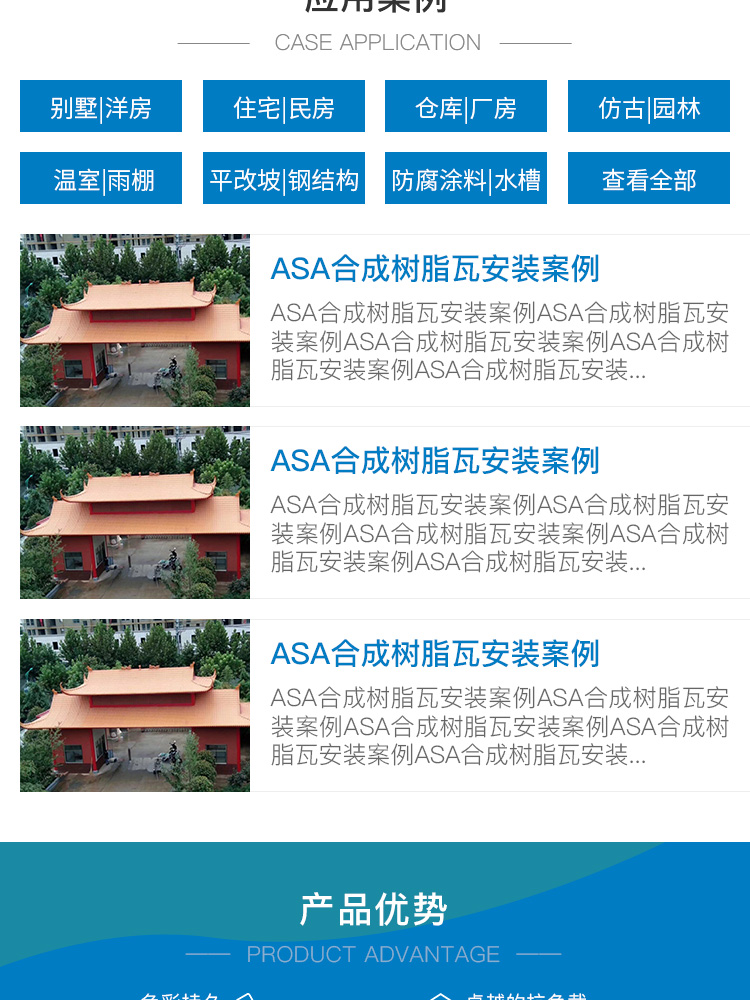Tap the 防腐涂料|水槽 category button
Viewport: 750px width, 1000px height.
click(x=466, y=178)
